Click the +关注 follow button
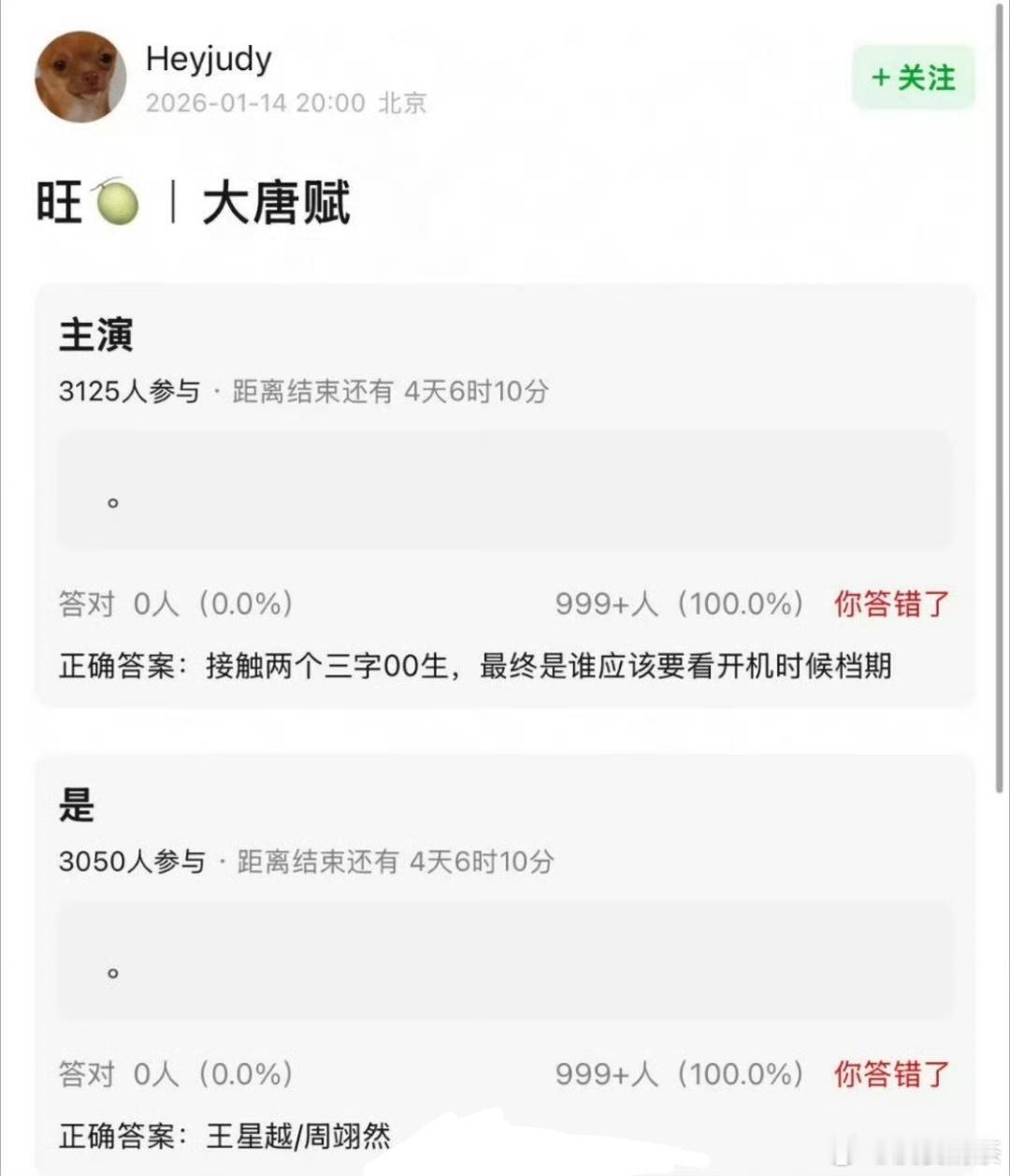 [913, 80]
